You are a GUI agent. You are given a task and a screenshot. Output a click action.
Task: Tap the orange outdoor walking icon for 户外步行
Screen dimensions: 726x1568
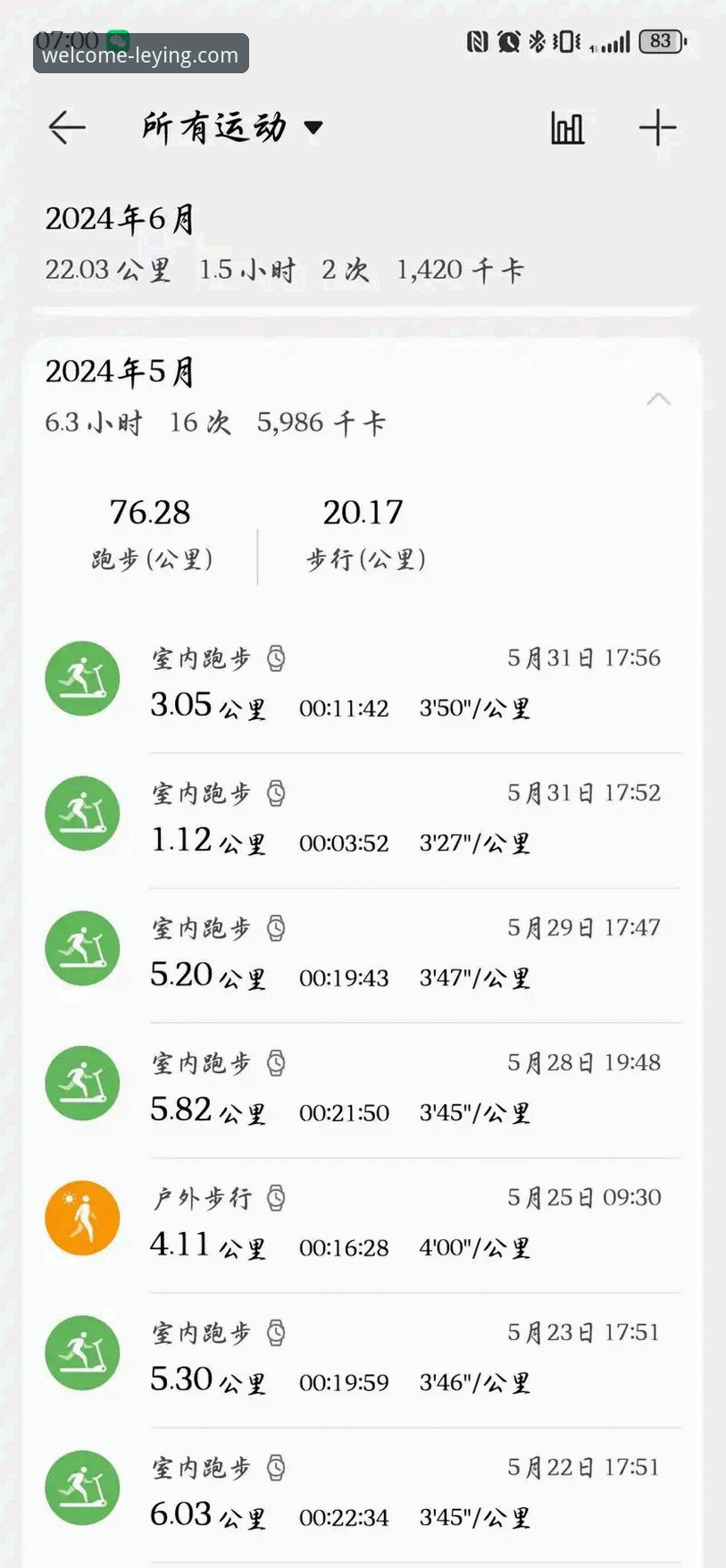(x=81, y=1217)
